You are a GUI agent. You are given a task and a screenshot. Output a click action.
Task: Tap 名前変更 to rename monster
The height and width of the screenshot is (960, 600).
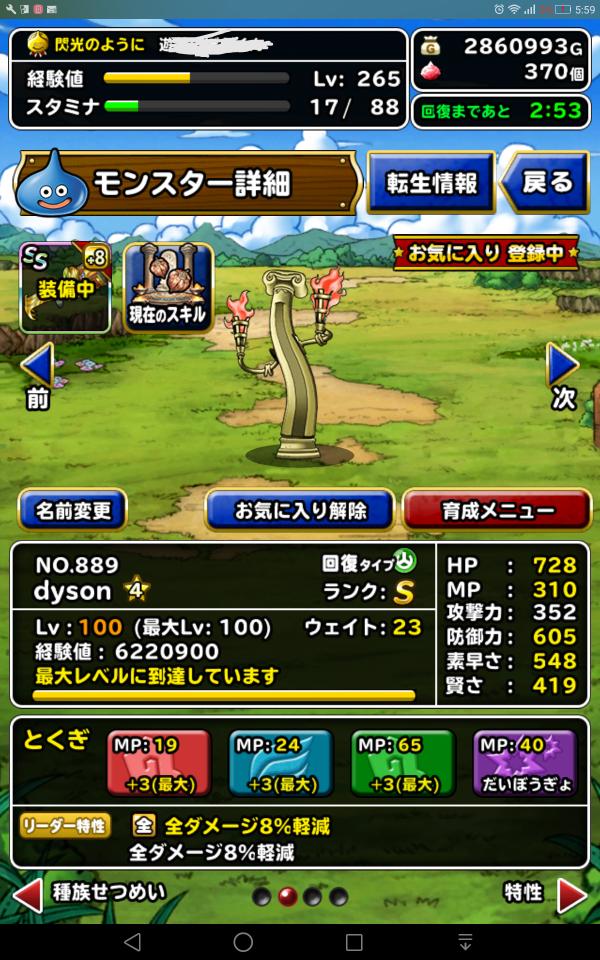(72, 510)
